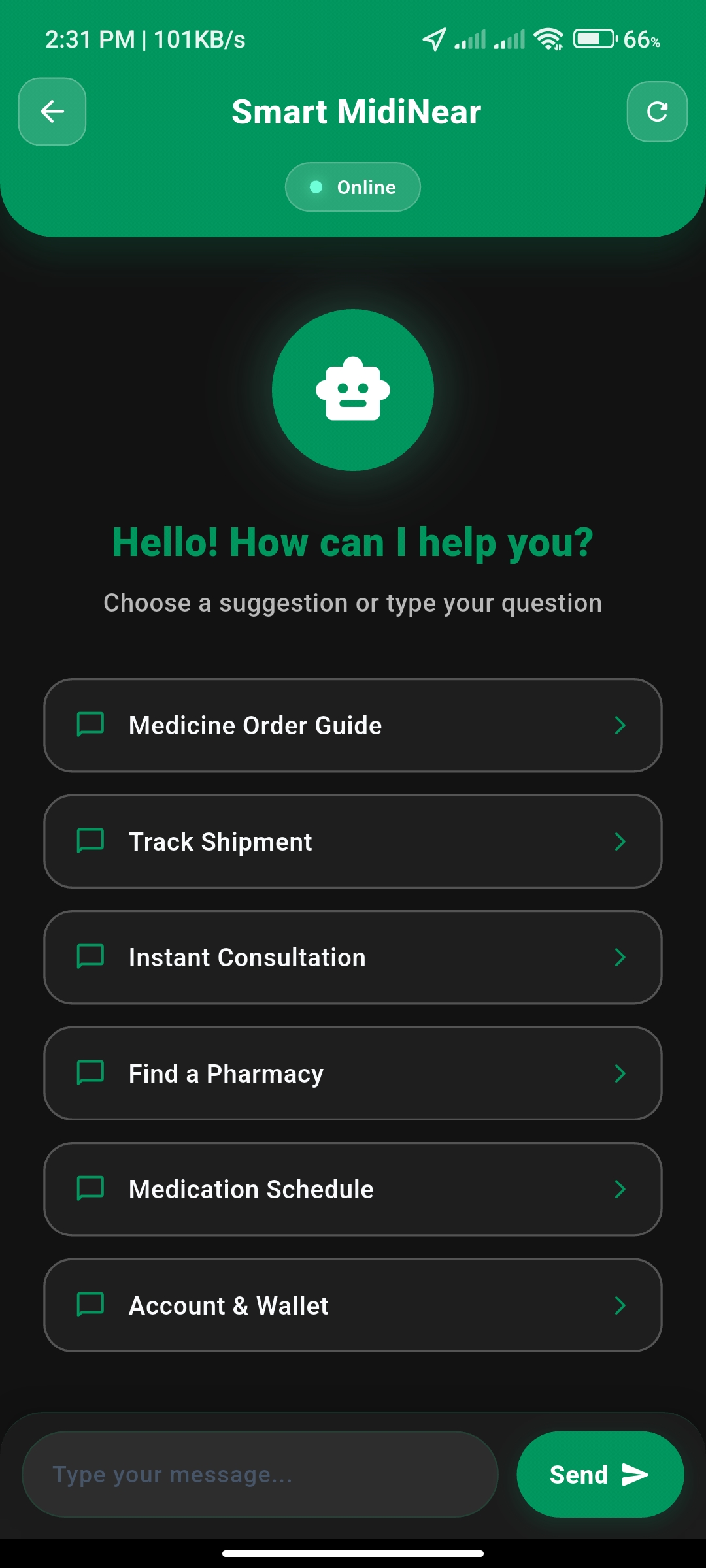The height and width of the screenshot is (1568, 706).
Task: Refresh the Smart MidiNear chat
Action: click(657, 112)
